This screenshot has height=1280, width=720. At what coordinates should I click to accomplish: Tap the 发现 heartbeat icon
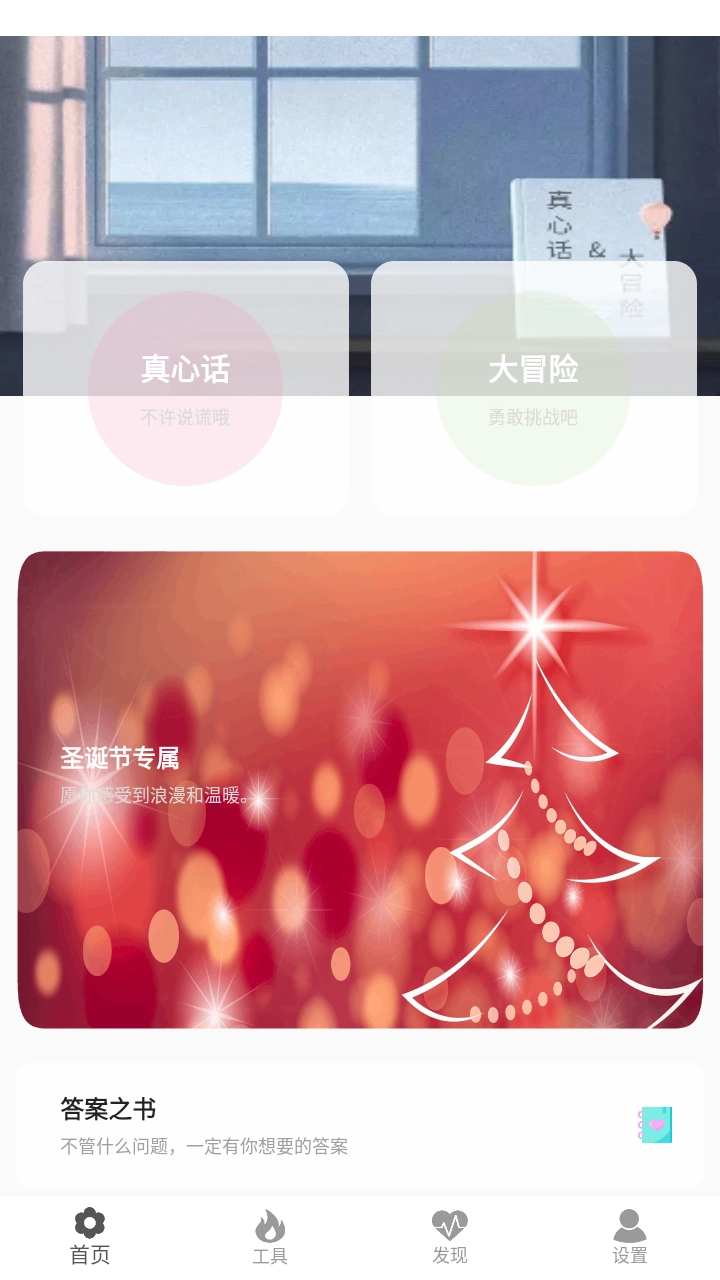click(x=451, y=1224)
